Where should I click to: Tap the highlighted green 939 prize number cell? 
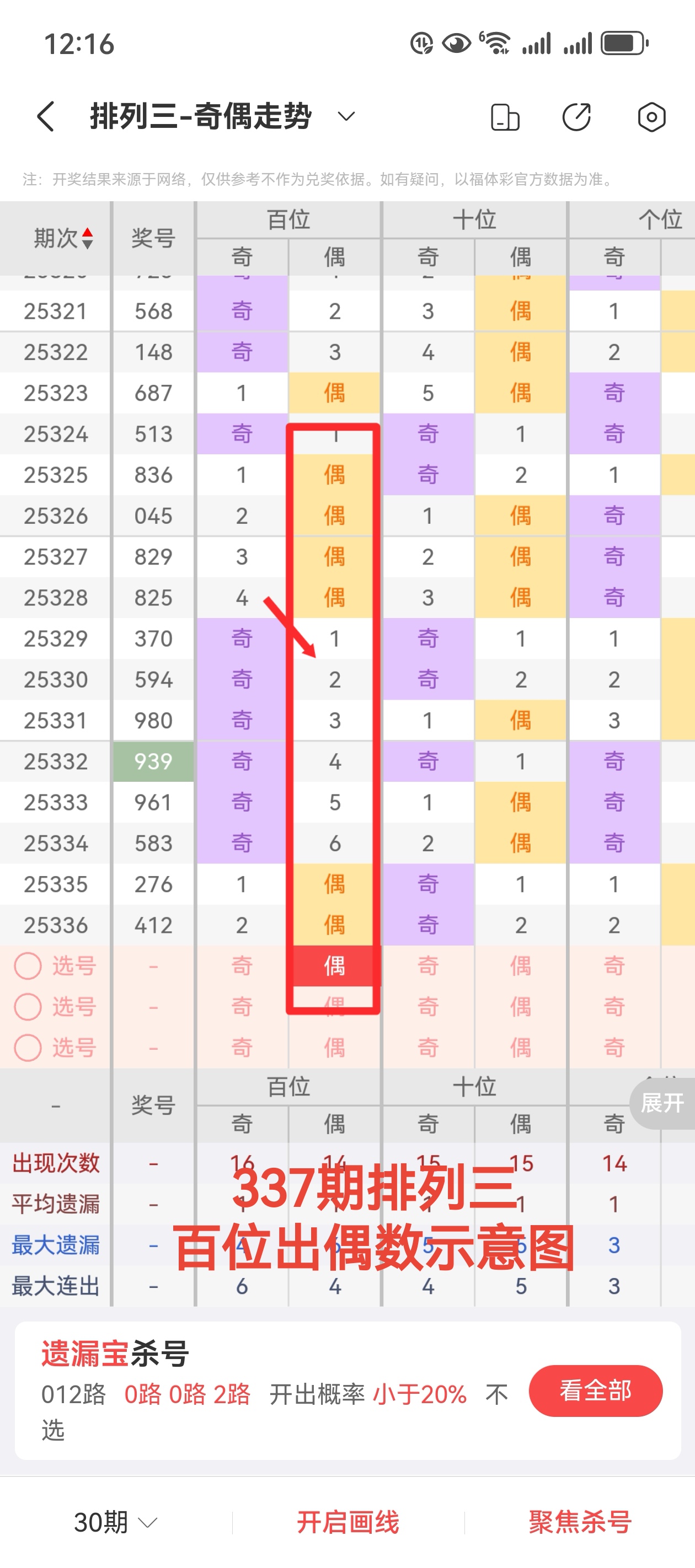(153, 761)
